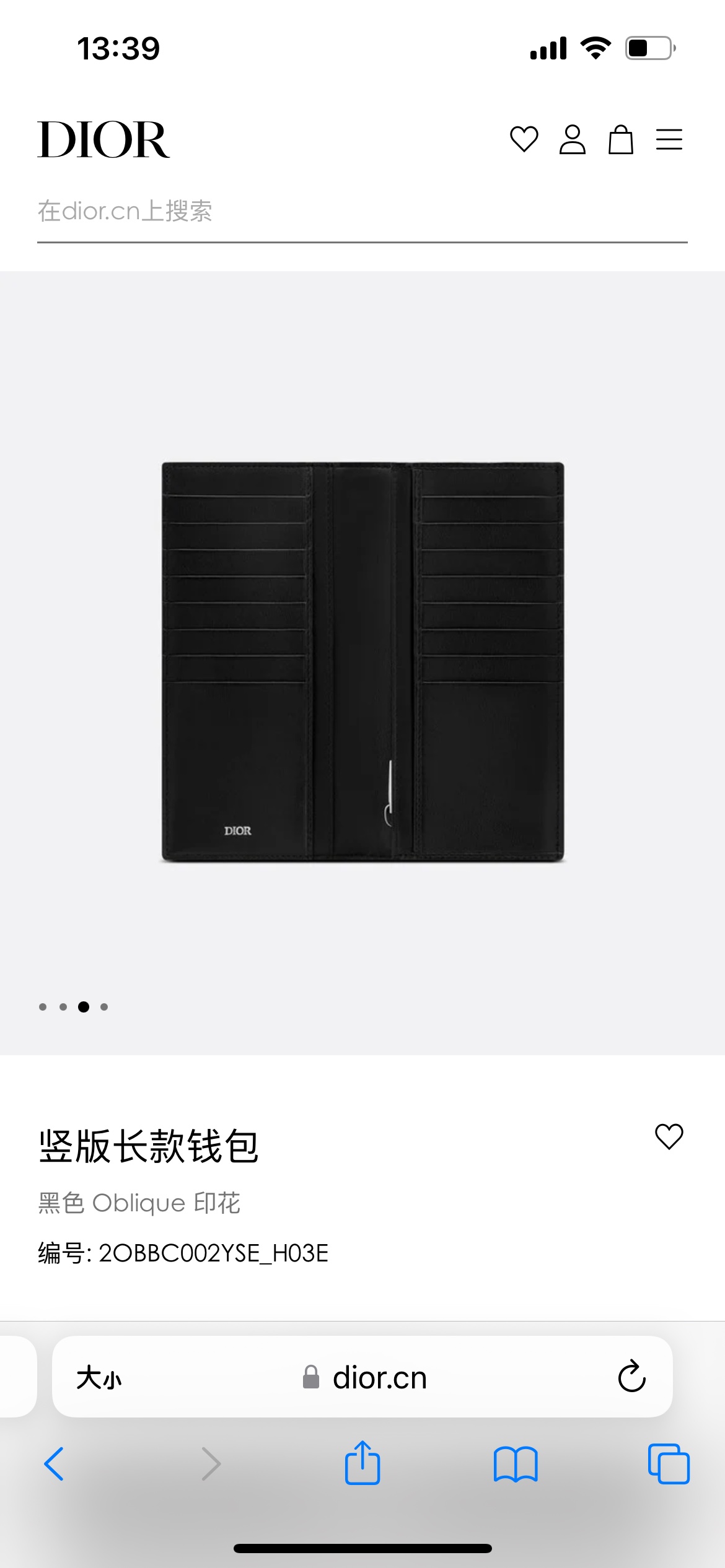Go to the DIOR homepage logo
The image size is (725, 1568).
click(103, 139)
